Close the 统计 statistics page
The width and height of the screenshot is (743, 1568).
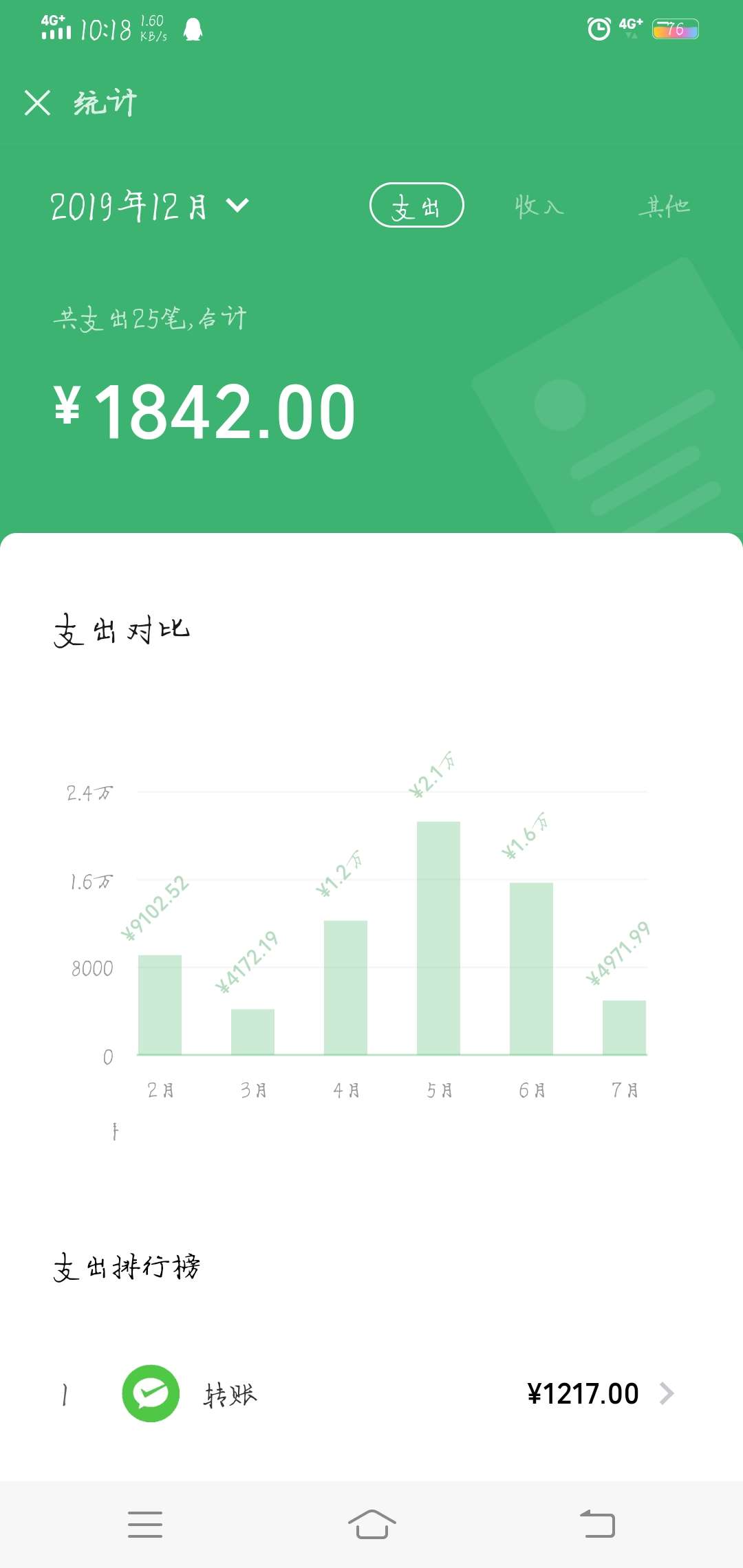[37, 103]
